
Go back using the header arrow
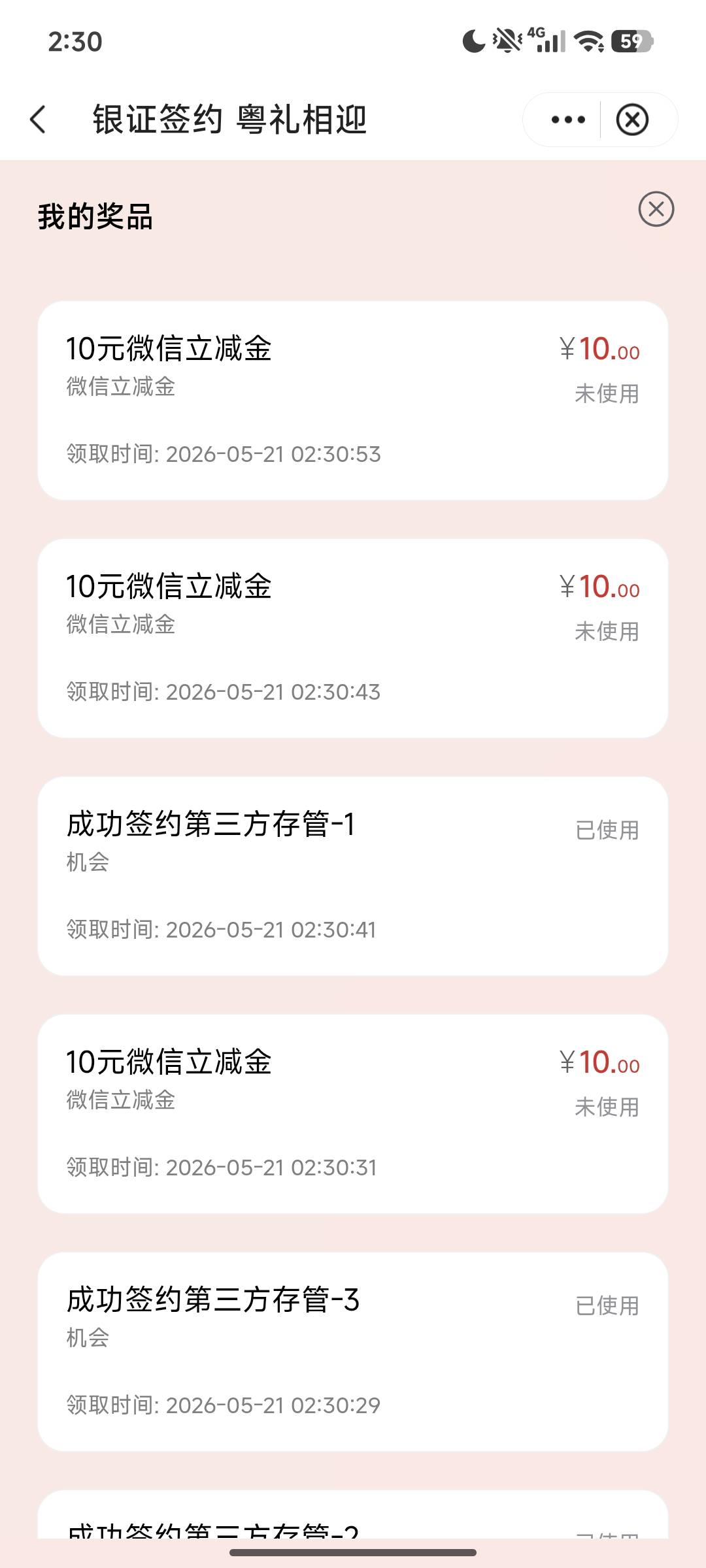[38, 120]
